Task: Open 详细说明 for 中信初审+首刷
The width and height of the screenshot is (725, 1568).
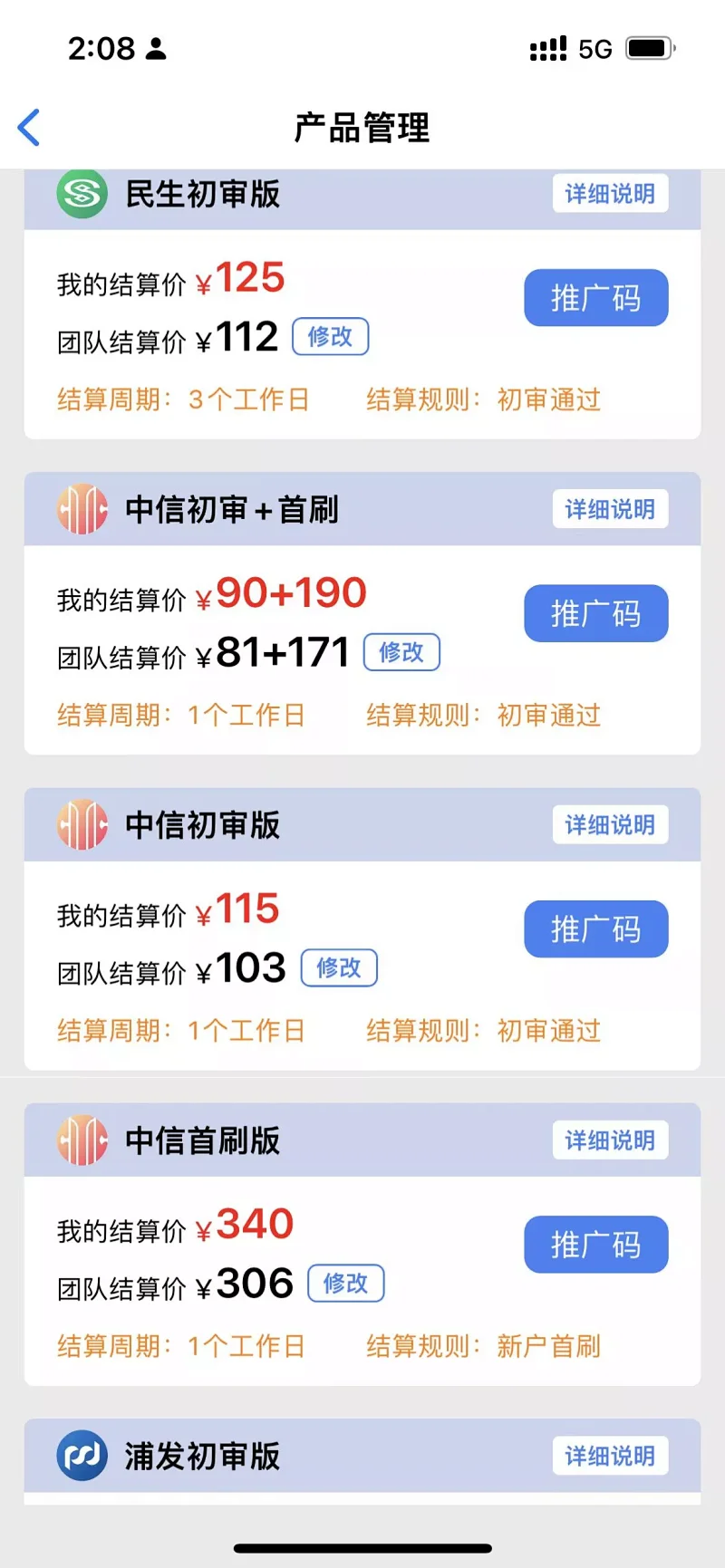Action: [x=610, y=509]
